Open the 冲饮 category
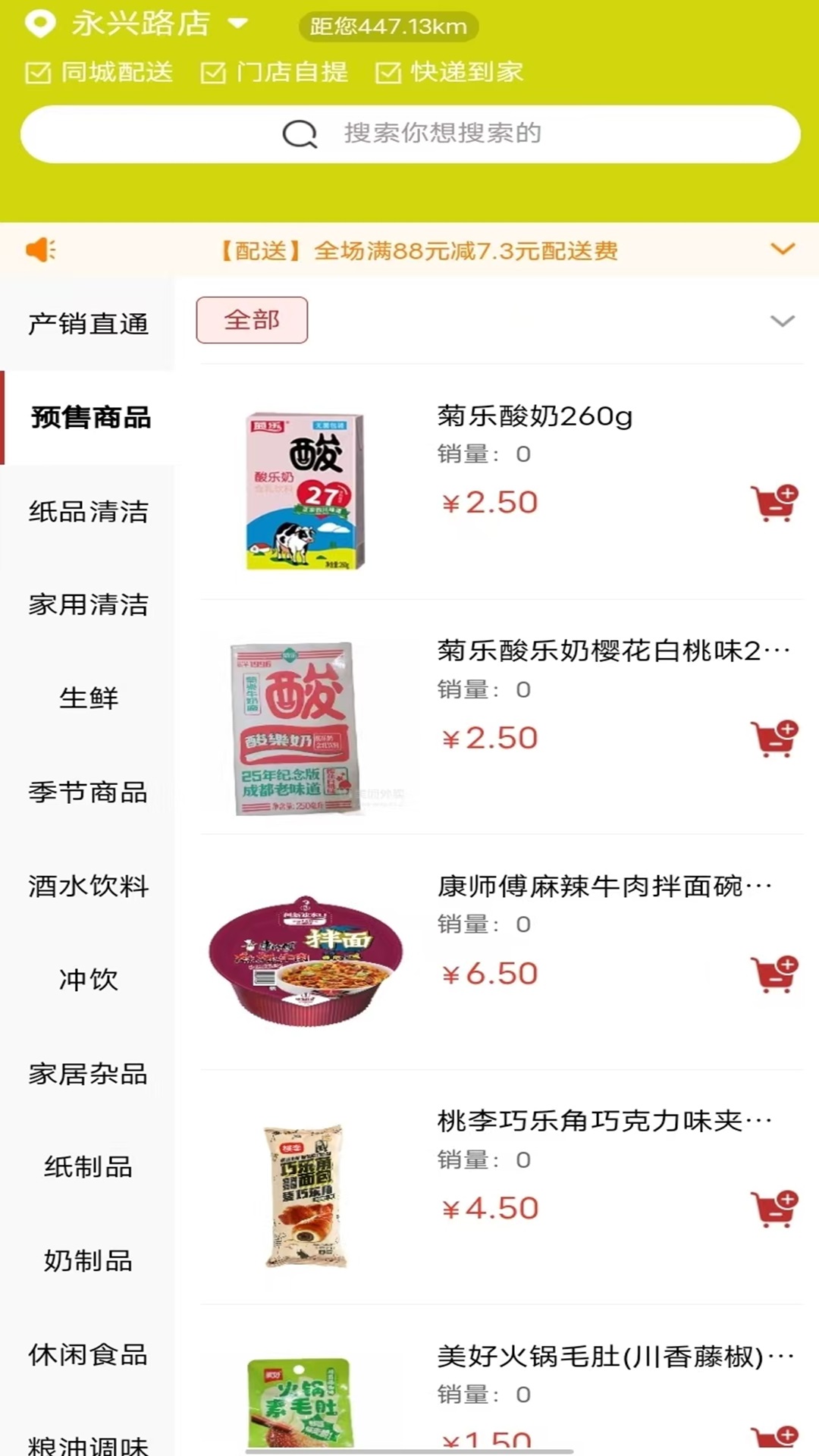 (88, 979)
